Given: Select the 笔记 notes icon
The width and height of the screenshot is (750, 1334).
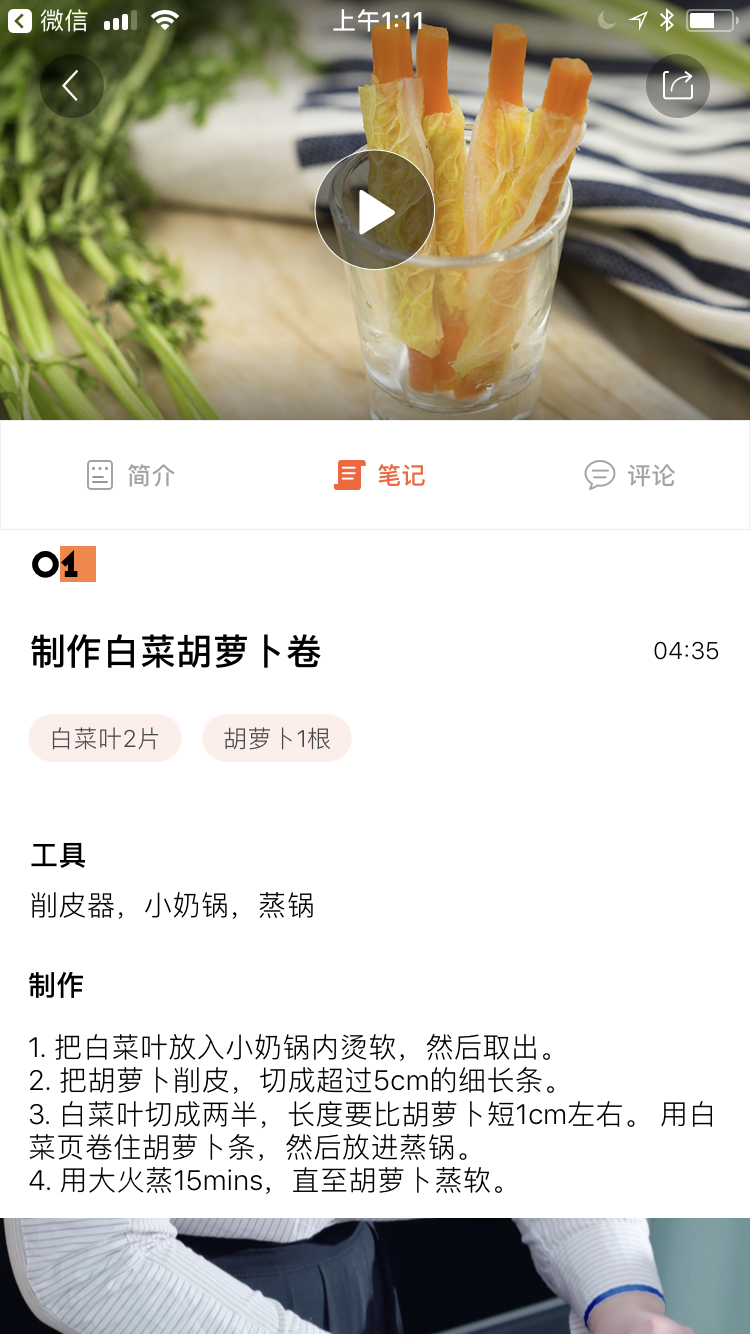Looking at the screenshot, I should coord(347,475).
